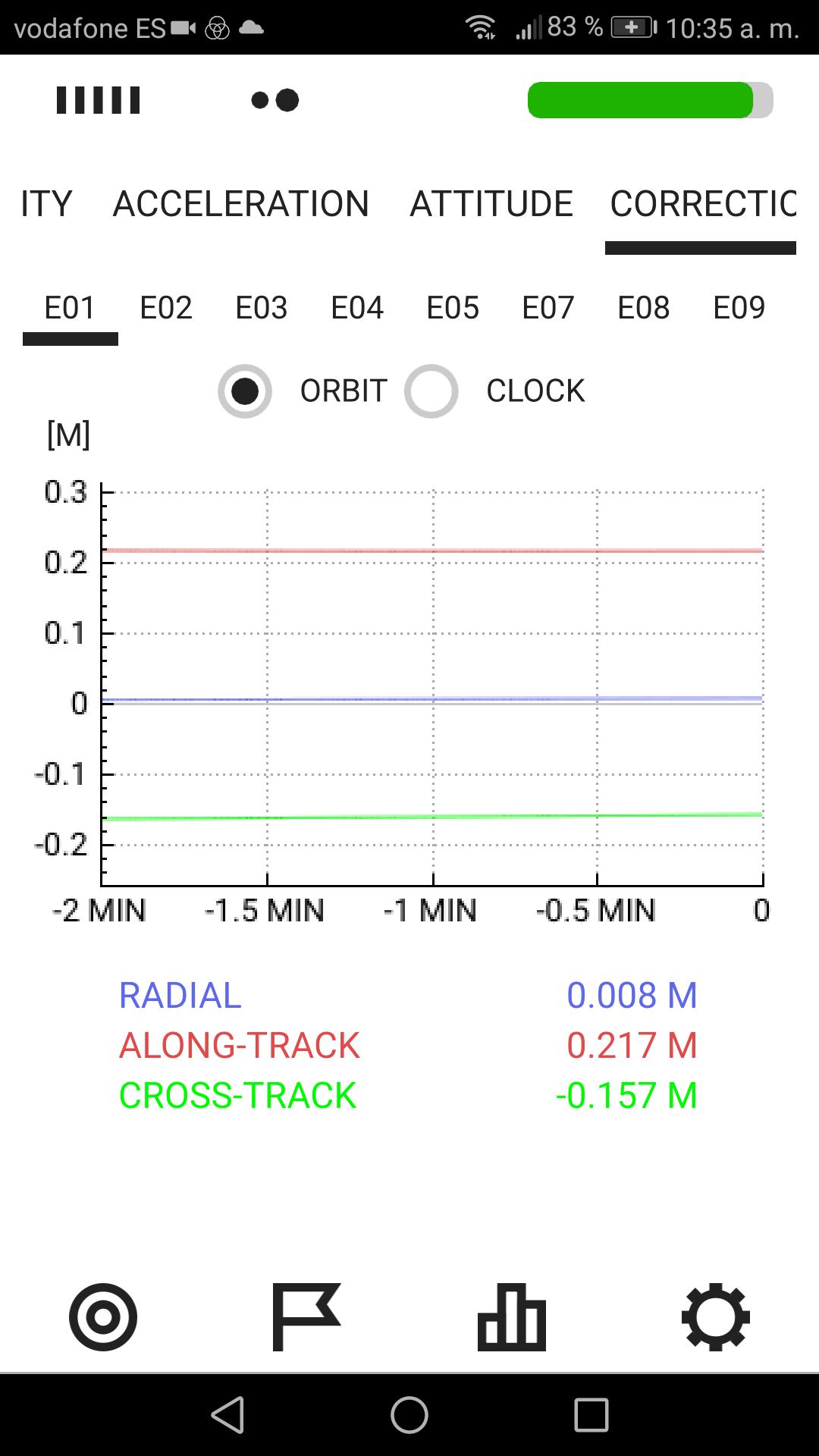Choose the Clock radio option

(x=431, y=391)
